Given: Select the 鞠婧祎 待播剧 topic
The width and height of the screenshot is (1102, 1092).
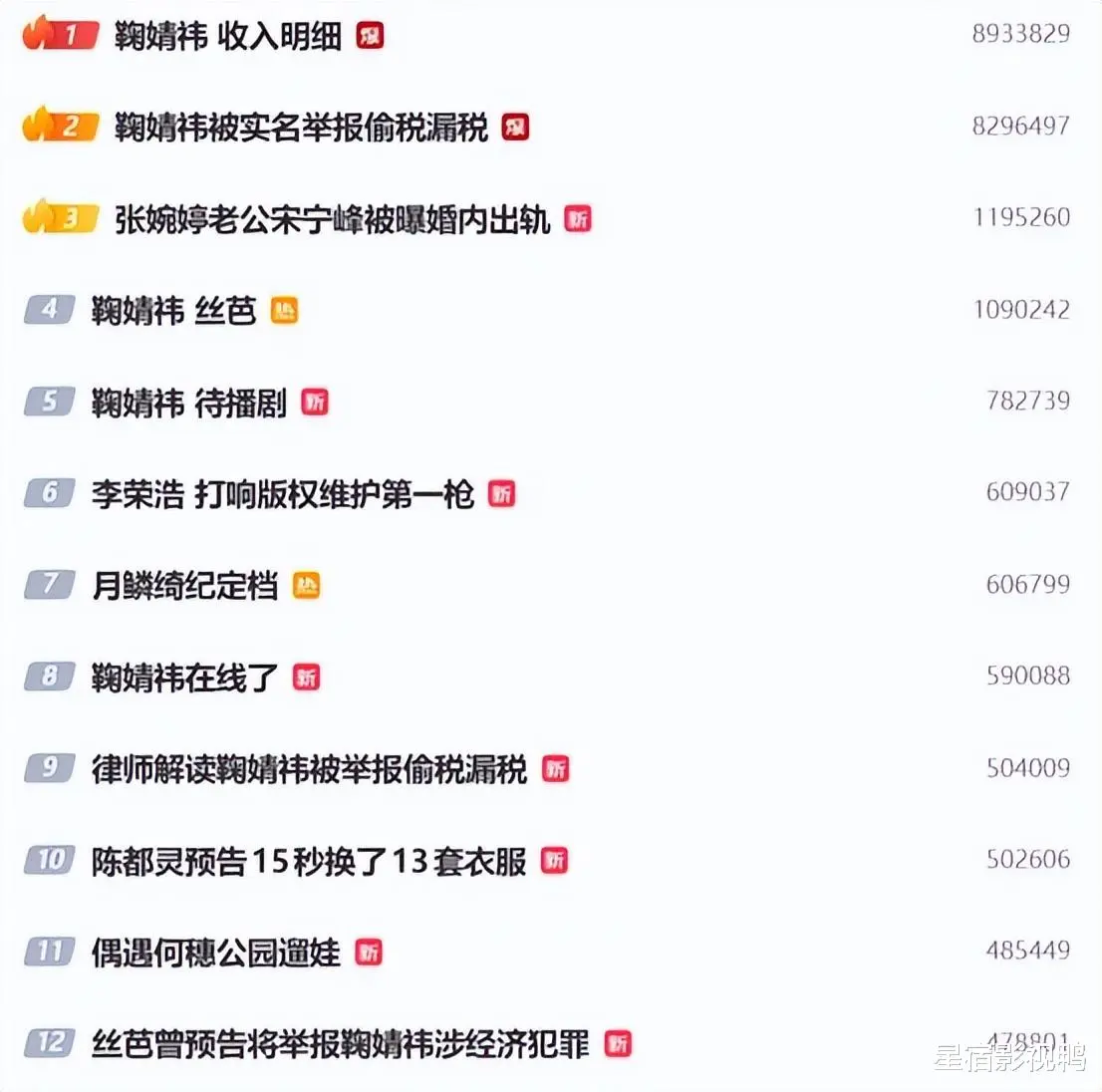Looking at the screenshot, I should [188, 403].
